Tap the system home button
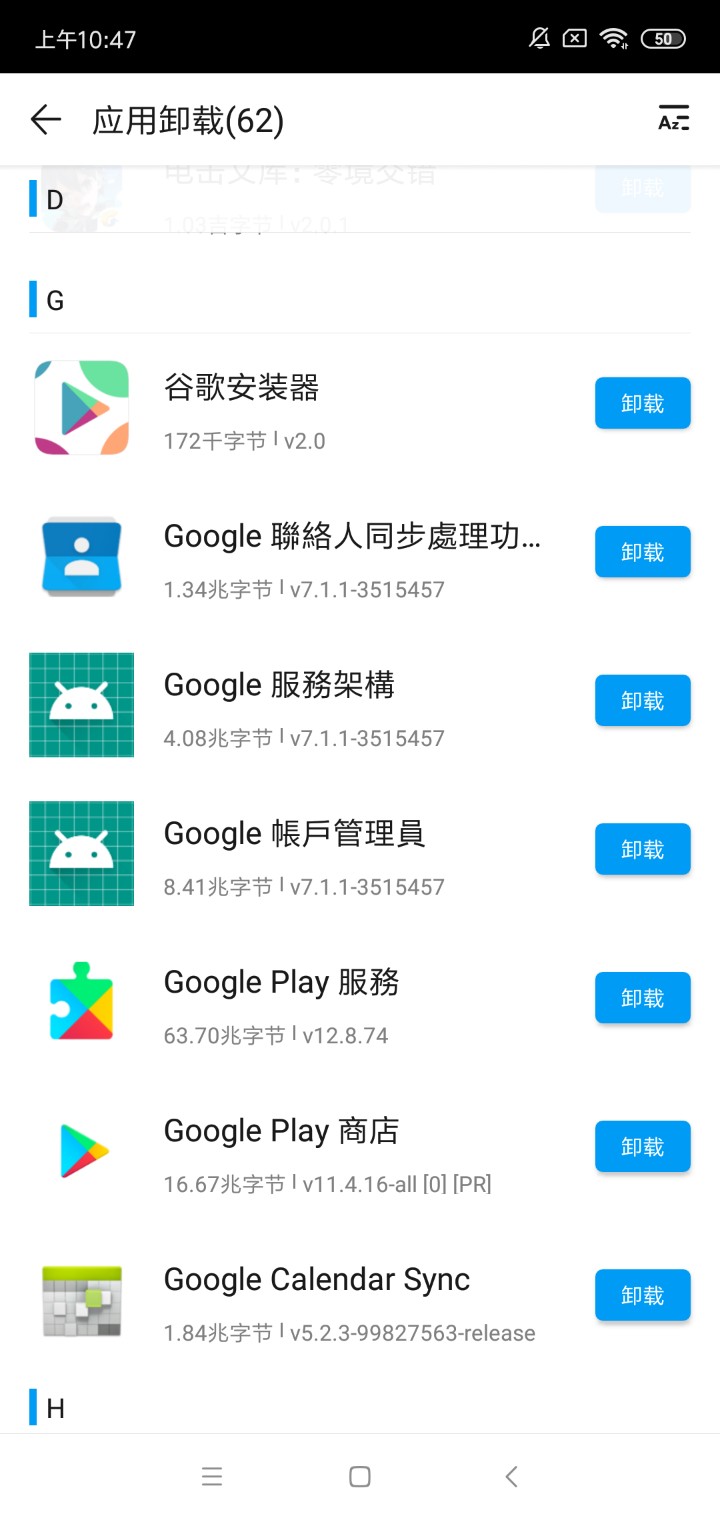 360,1477
